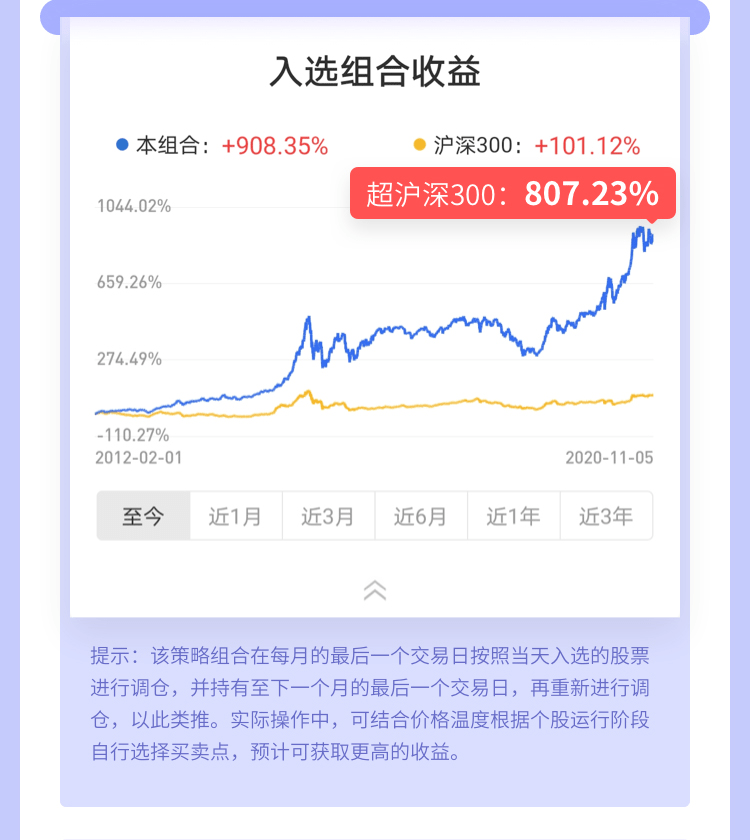Show 近1年 performance
This screenshot has width=750, height=840.
coord(513,516)
